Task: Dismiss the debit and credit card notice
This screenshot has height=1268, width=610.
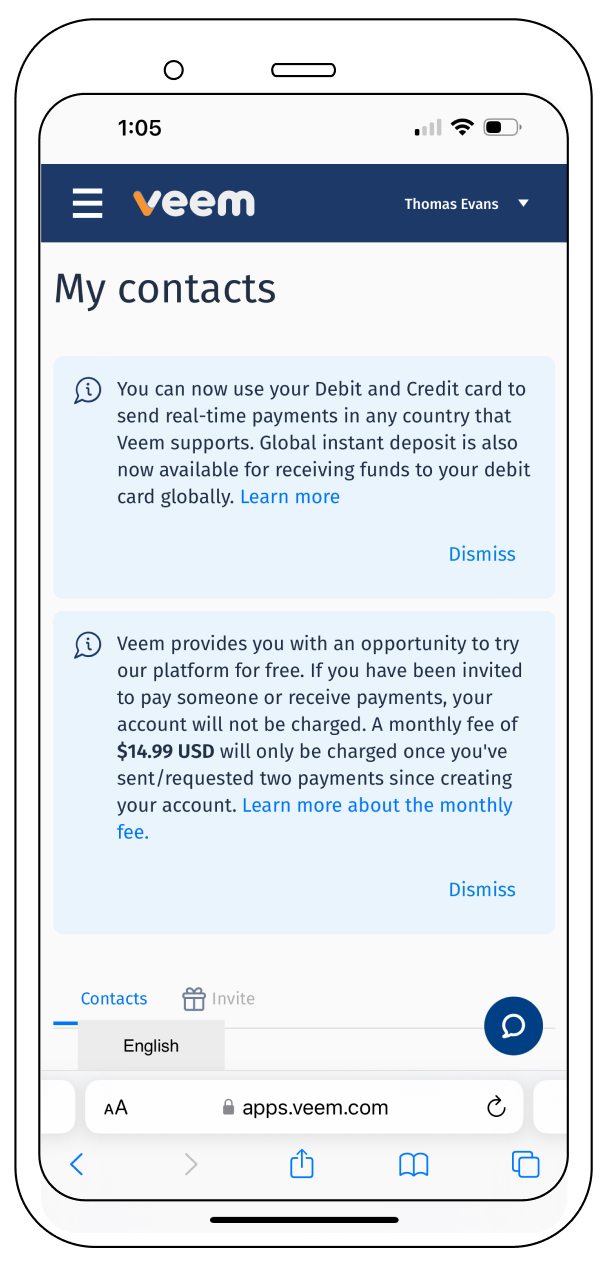Action: pos(482,554)
